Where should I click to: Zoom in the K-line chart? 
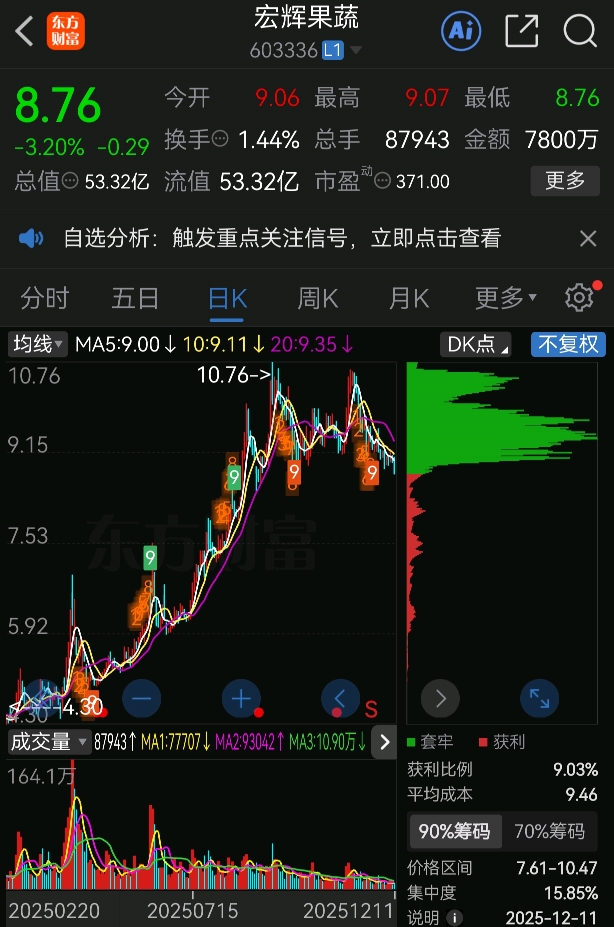click(240, 698)
